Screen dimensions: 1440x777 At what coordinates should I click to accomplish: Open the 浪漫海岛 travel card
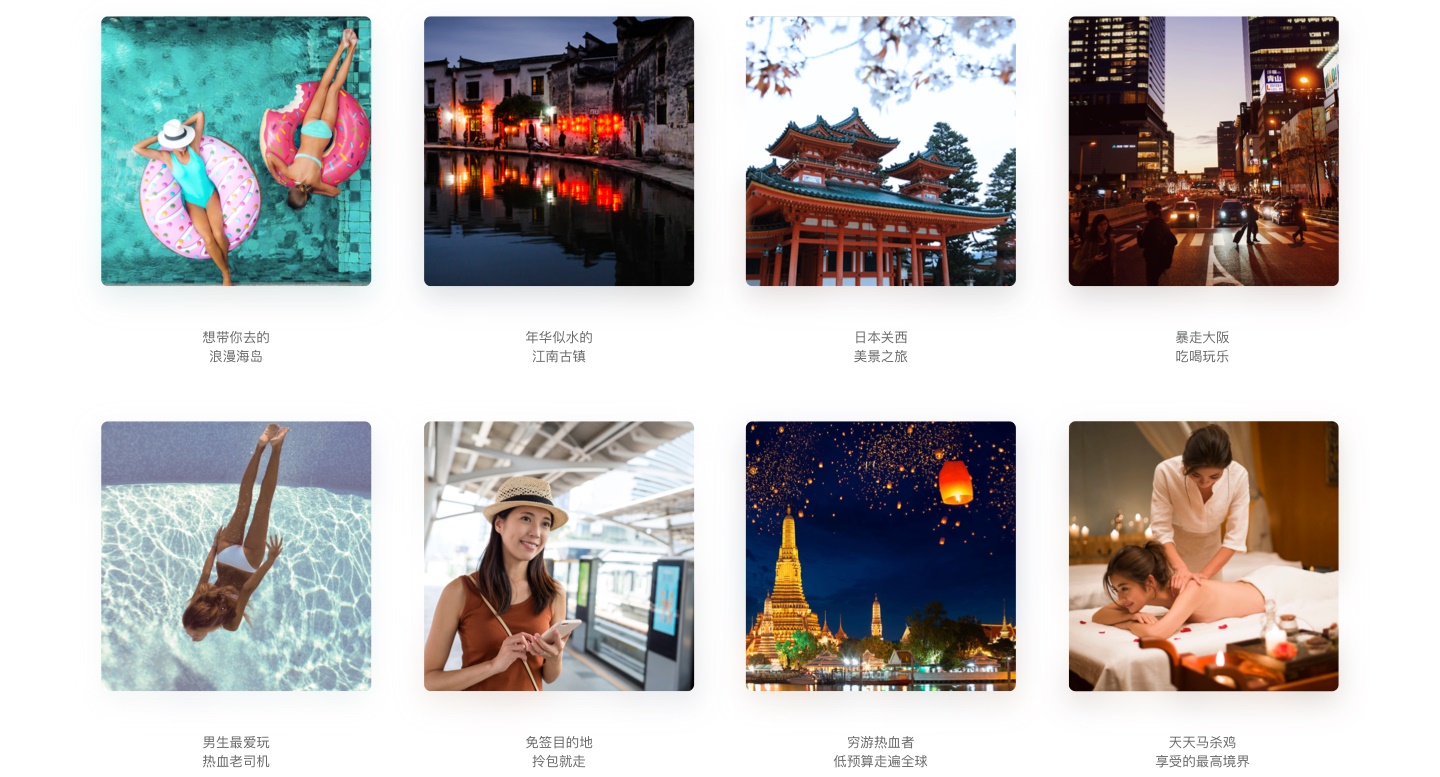pyautogui.click(x=236, y=151)
